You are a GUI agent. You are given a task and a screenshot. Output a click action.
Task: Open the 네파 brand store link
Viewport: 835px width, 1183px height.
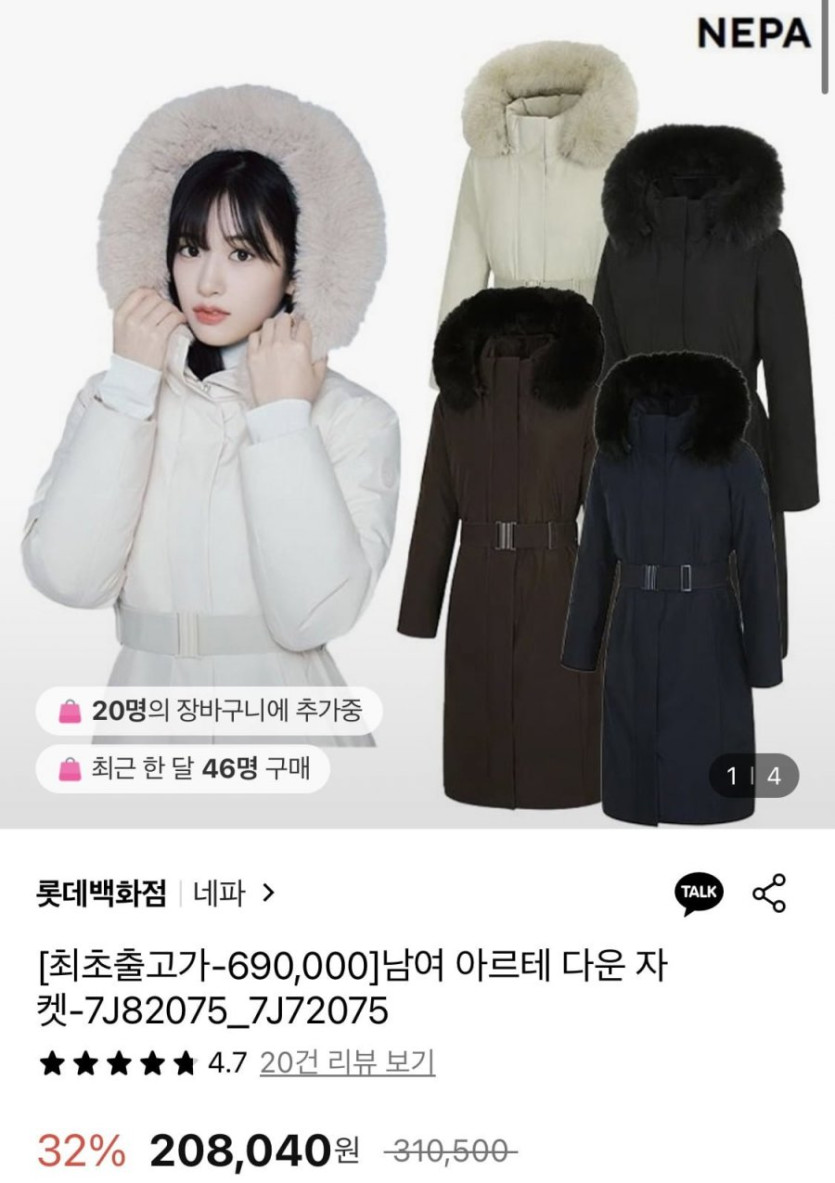click(233, 892)
